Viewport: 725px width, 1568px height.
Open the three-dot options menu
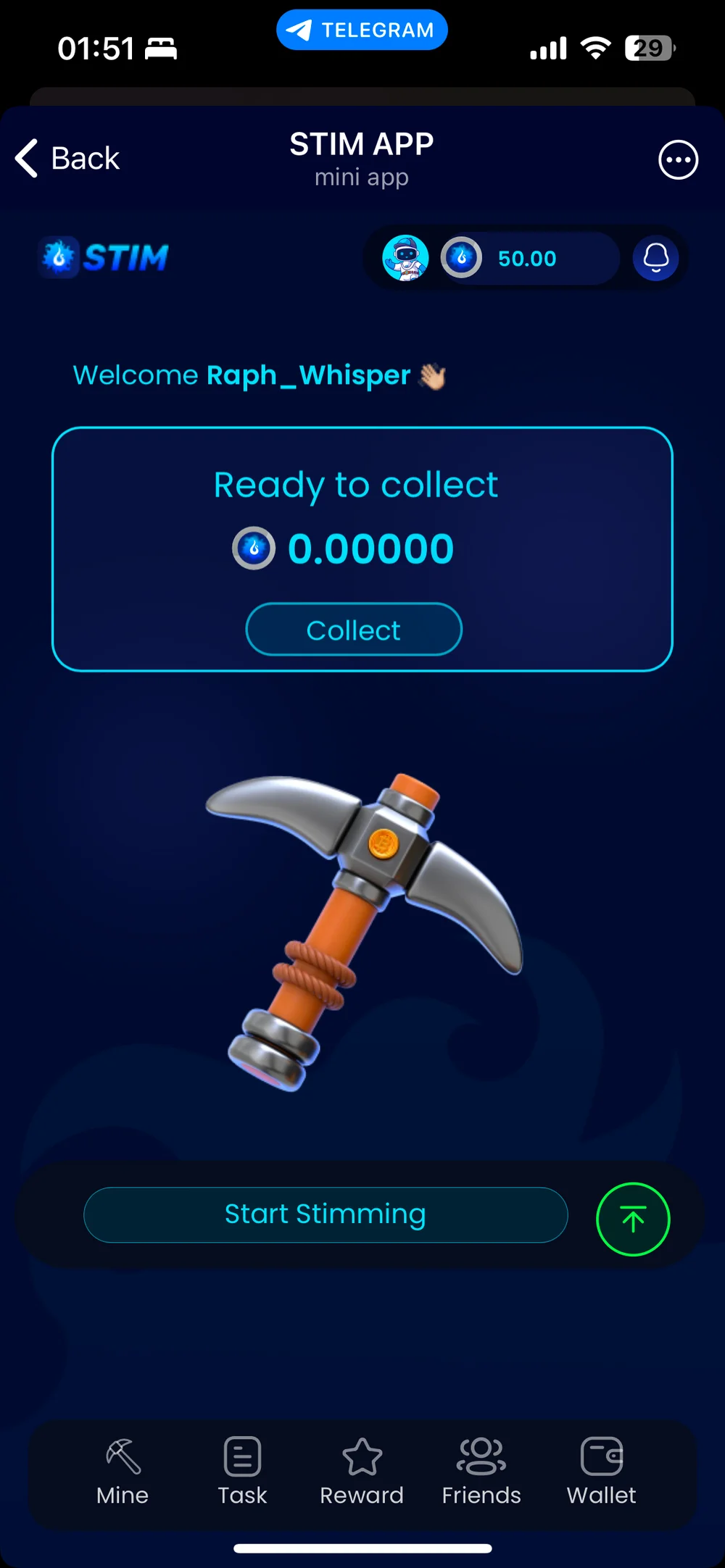click(x=678, y=160)
